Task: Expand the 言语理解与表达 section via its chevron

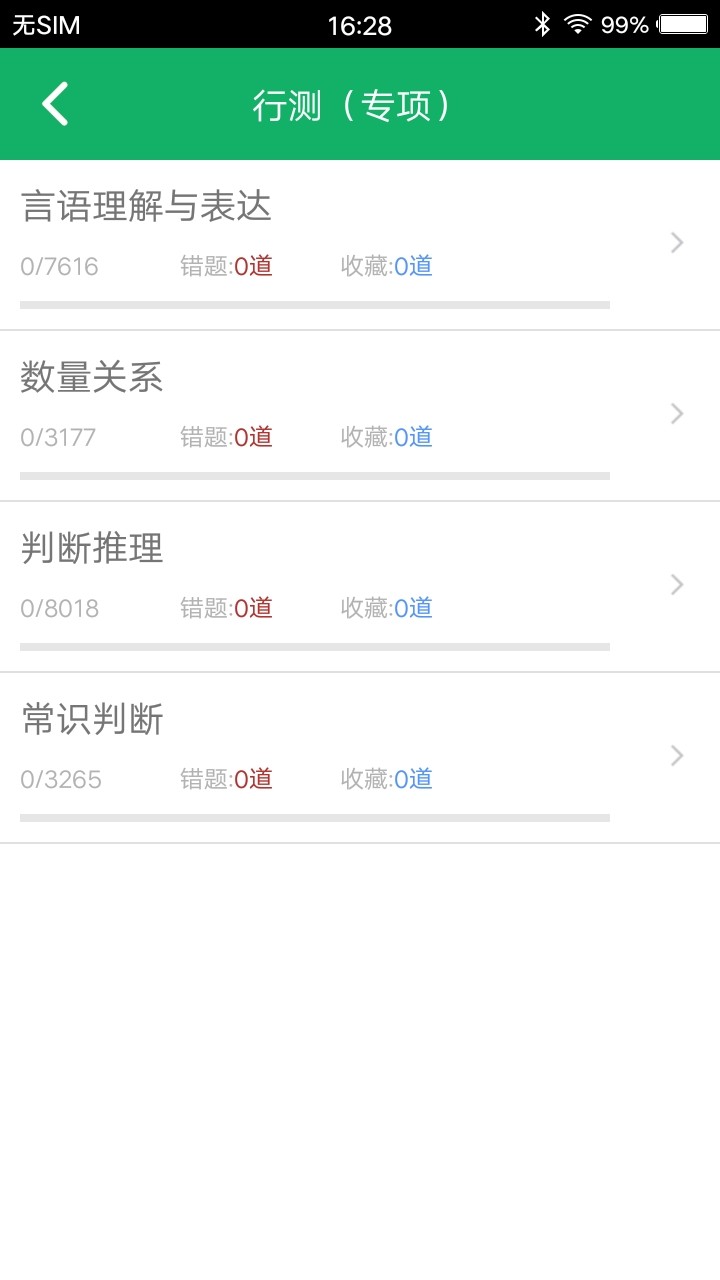Action: click(x=676, y=242)
